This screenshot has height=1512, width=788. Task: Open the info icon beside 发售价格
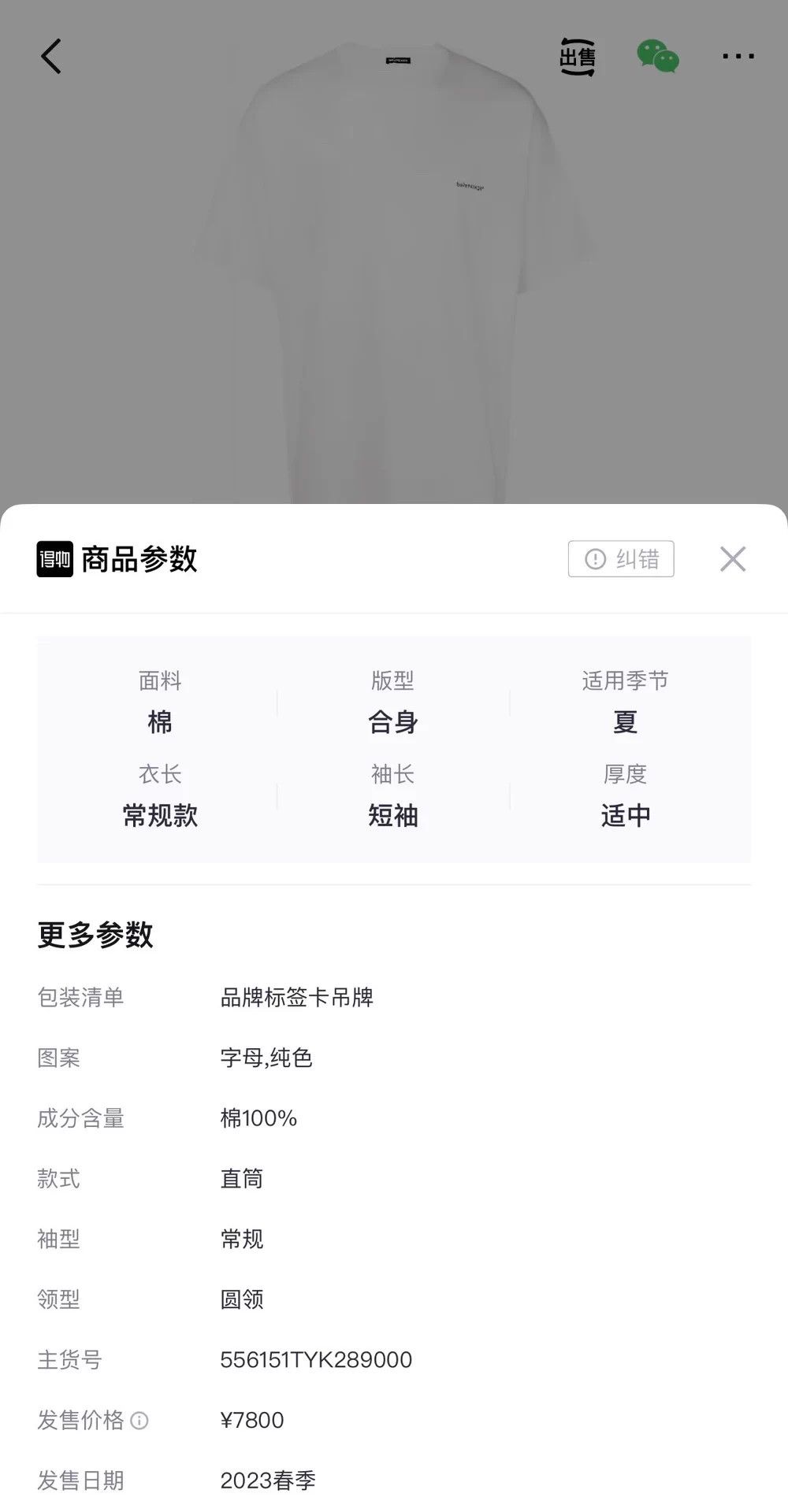(139, 1421)
